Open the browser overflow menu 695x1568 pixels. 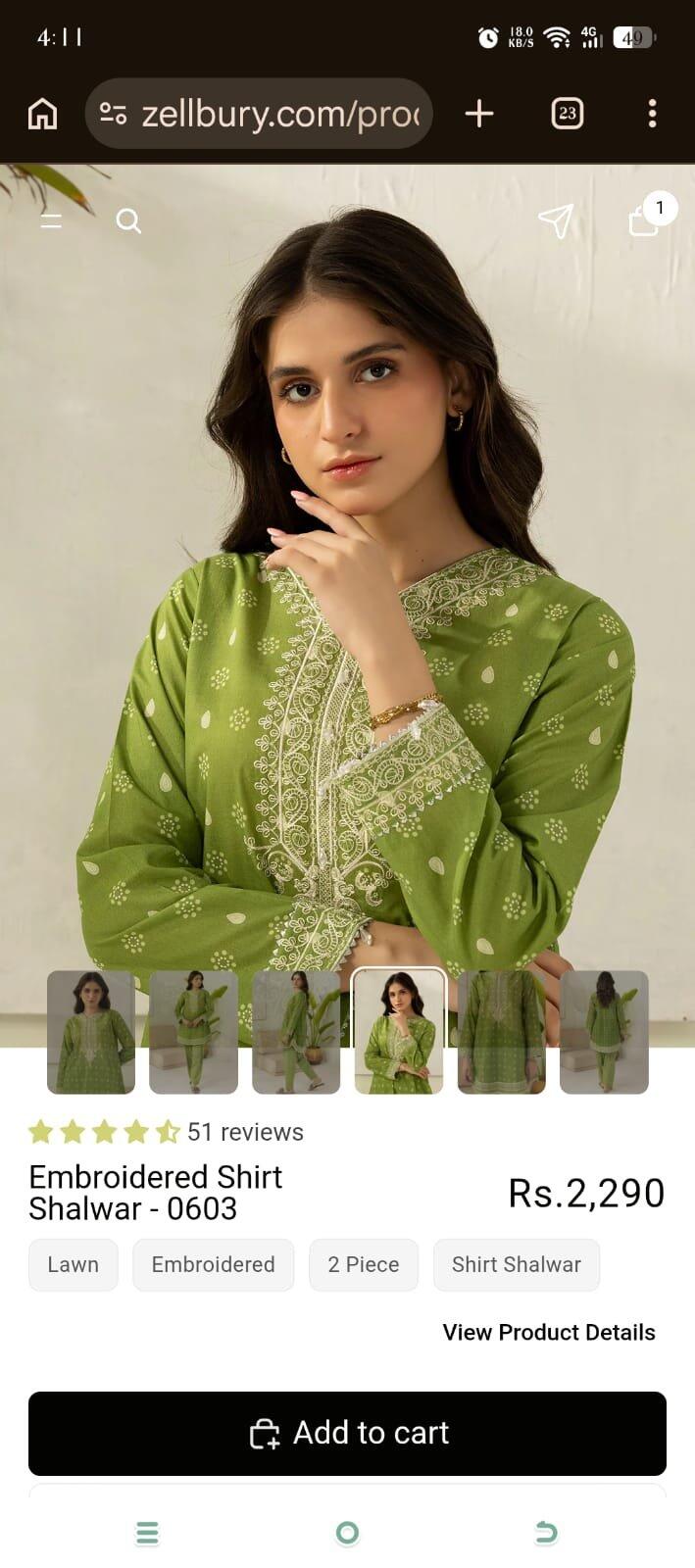tap(652, 114)
